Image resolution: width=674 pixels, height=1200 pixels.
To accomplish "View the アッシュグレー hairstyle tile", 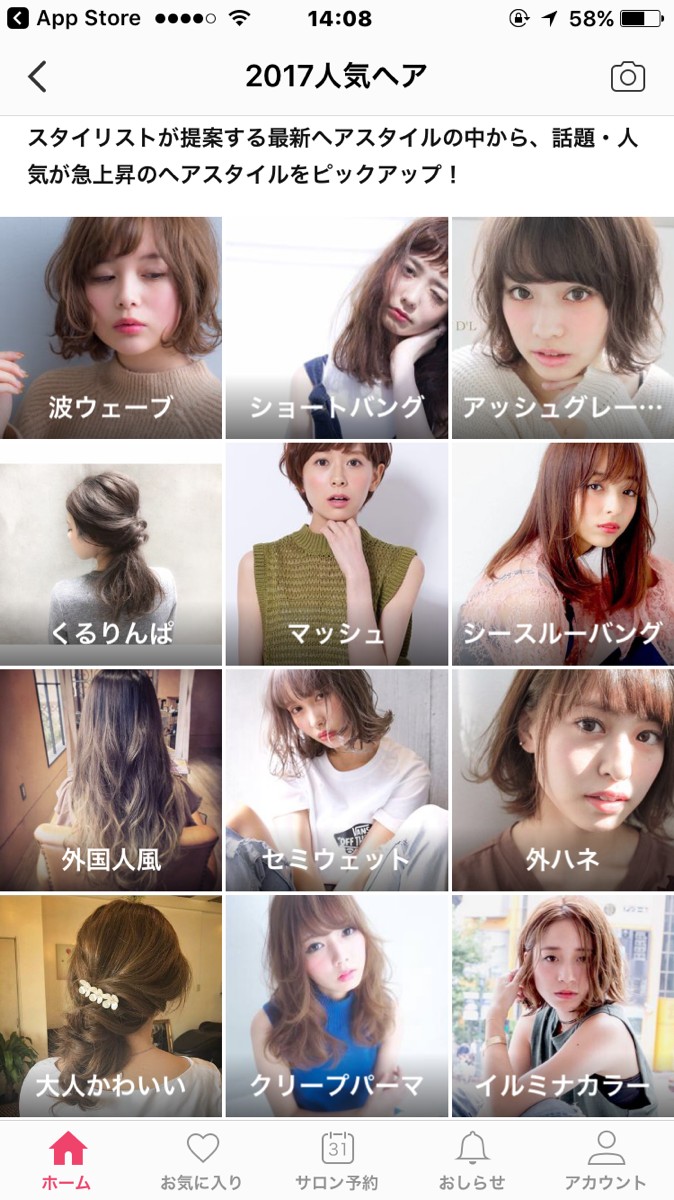I will pyautogui.click(x=562, y=328).
